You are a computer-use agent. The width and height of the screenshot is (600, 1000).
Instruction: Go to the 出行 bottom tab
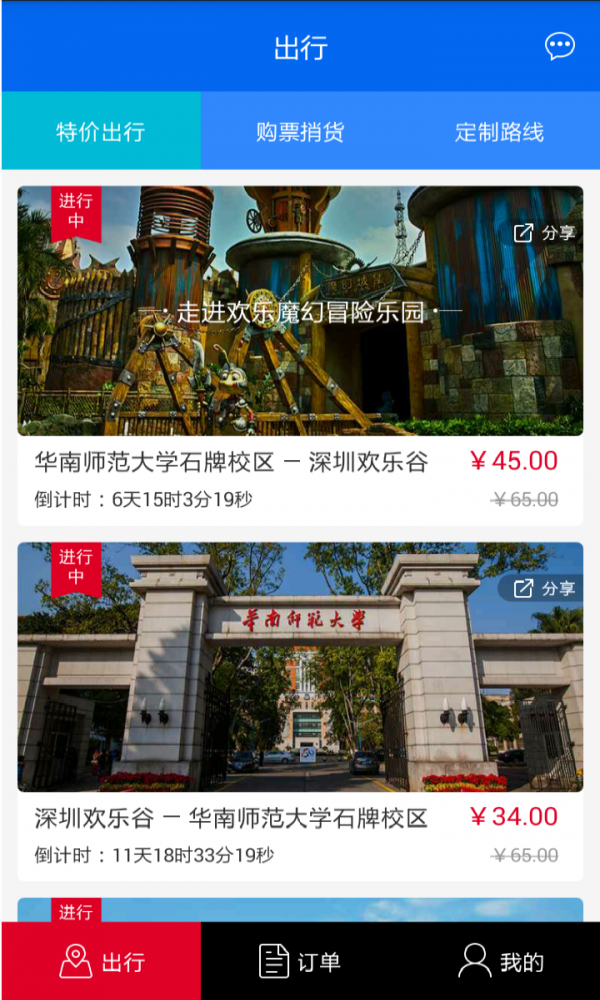click(x=100, y=962)
